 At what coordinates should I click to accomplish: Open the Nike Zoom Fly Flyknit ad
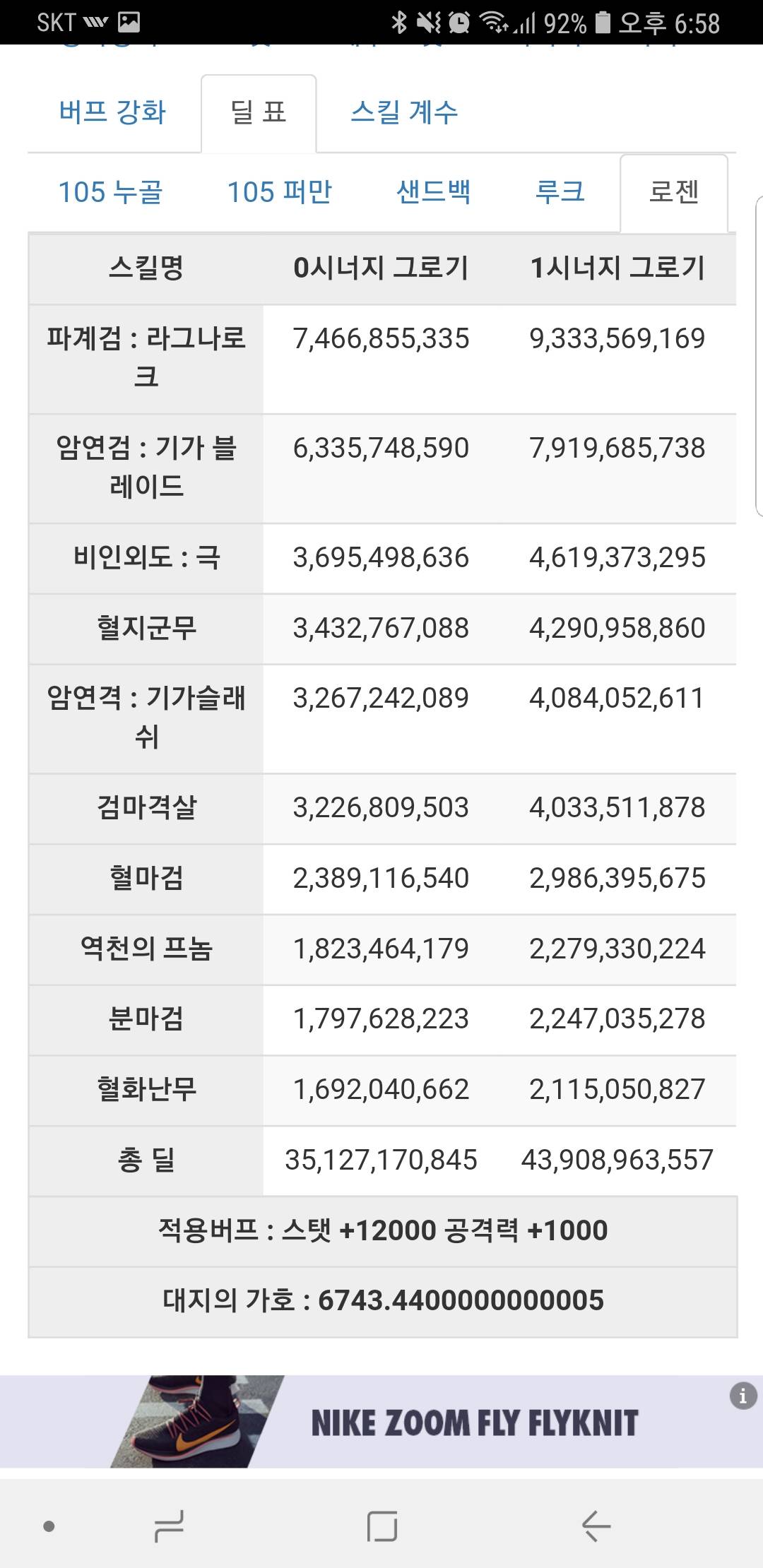[381, 1421]
